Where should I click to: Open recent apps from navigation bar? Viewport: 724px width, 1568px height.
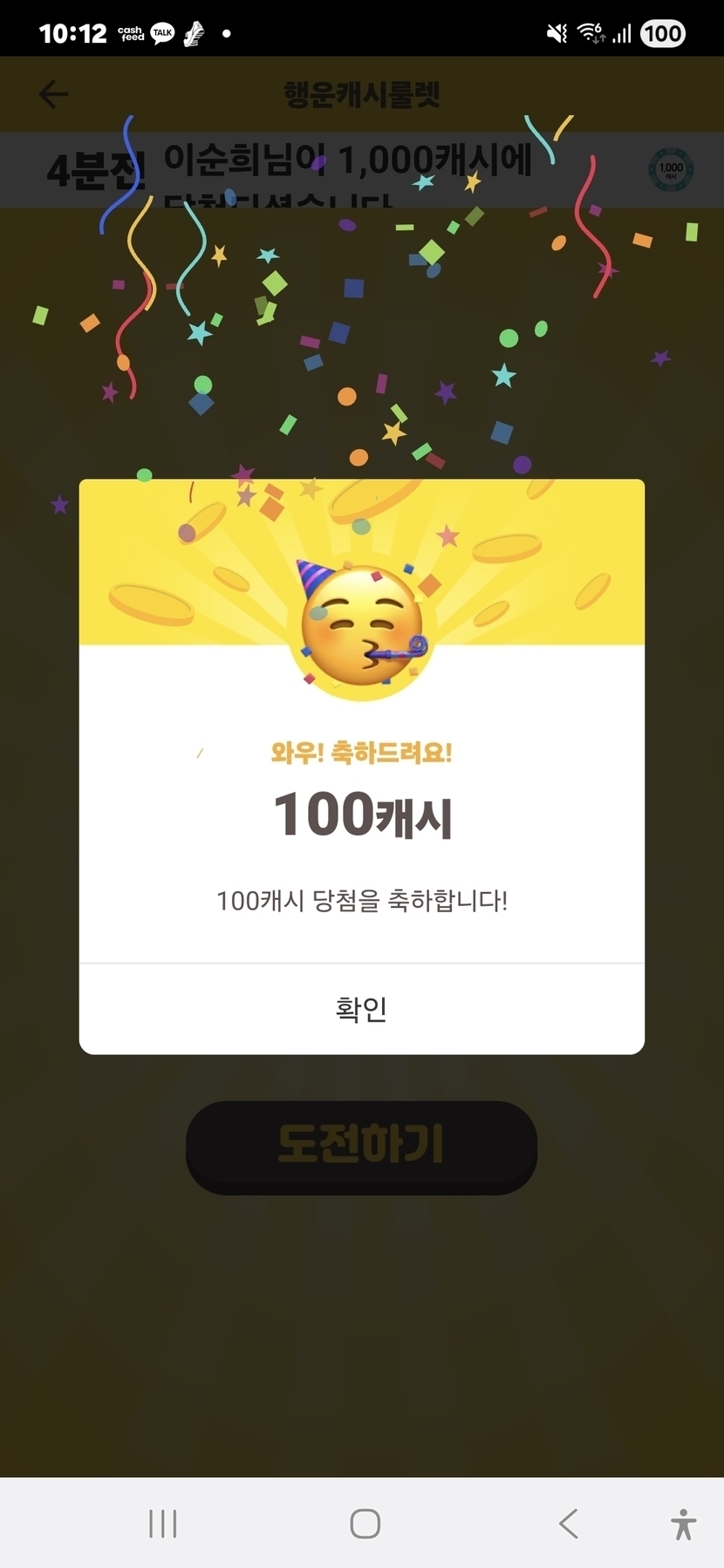(x=163, y=1524)
